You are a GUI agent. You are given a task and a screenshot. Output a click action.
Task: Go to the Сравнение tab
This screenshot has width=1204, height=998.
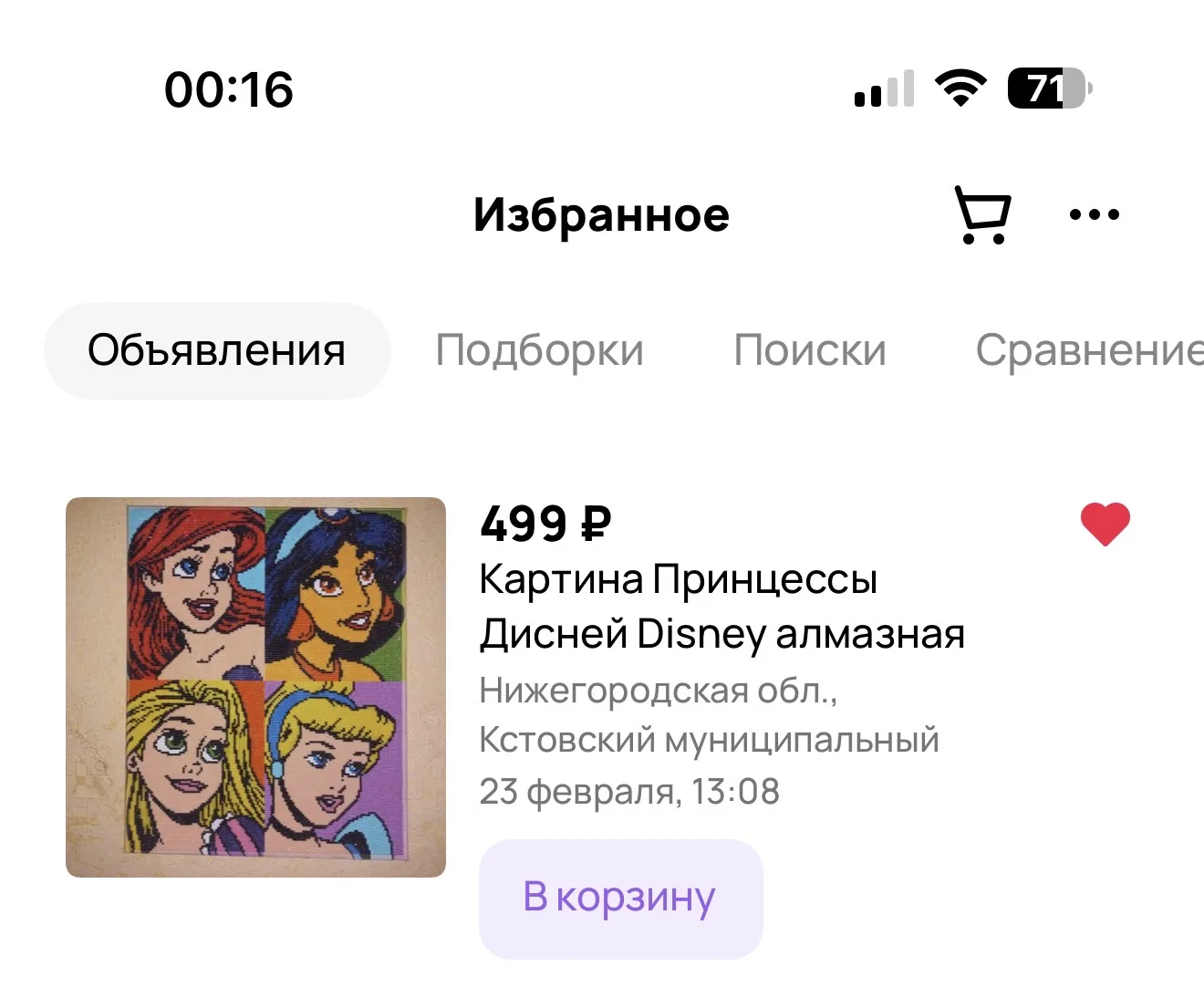click(x=1087, y=350)
